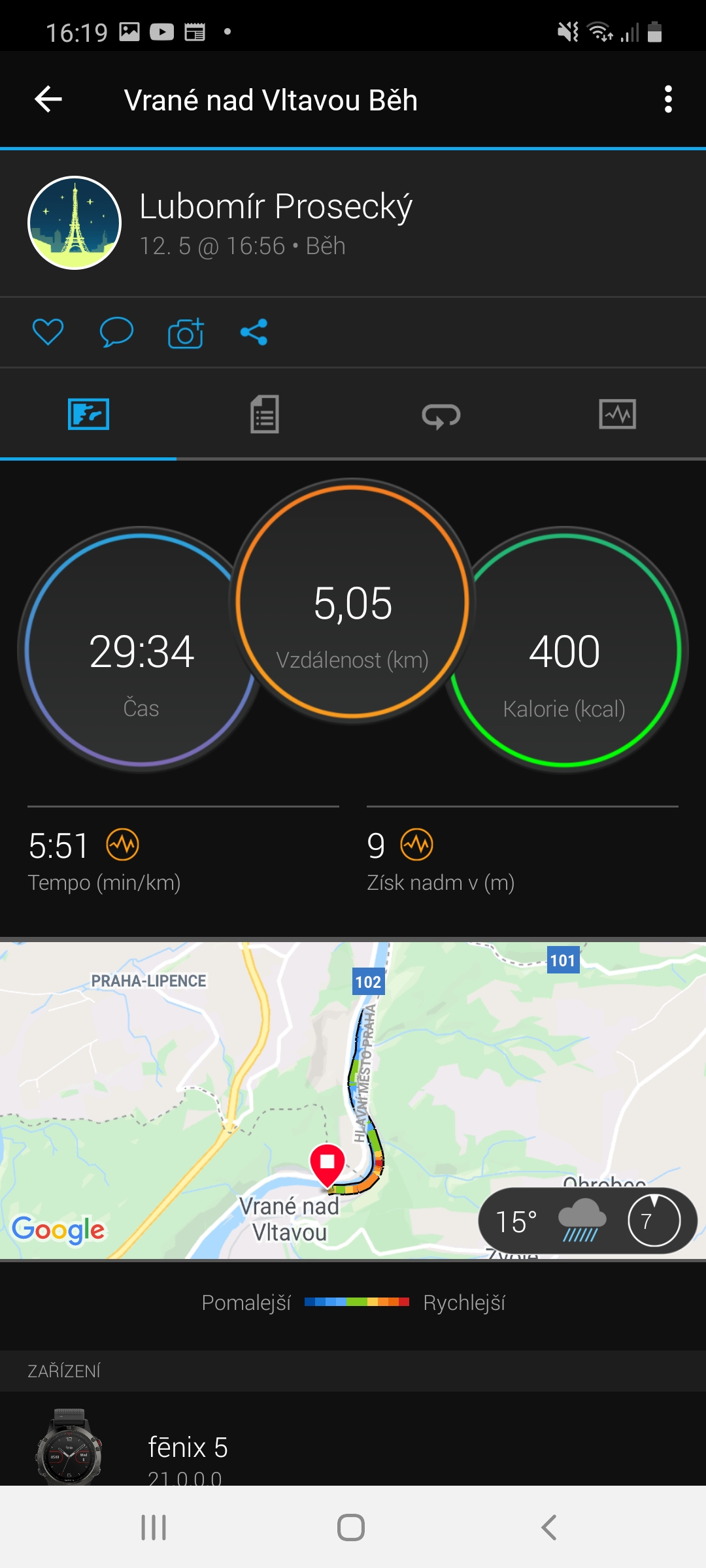Share this activity

pyautogui.click(x=254, y=332)
